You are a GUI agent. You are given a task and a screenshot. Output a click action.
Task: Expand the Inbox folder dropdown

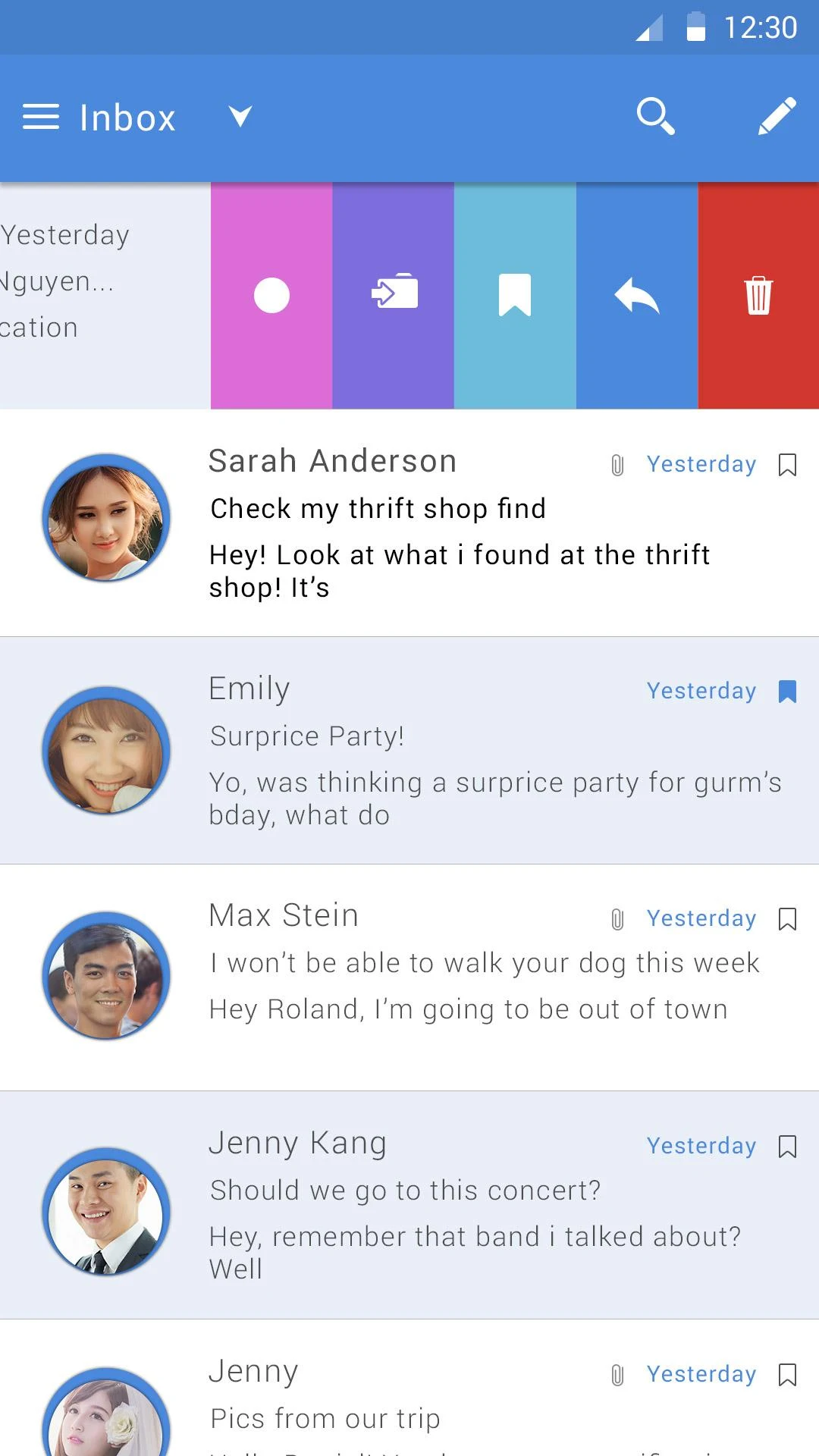point(240,117)
